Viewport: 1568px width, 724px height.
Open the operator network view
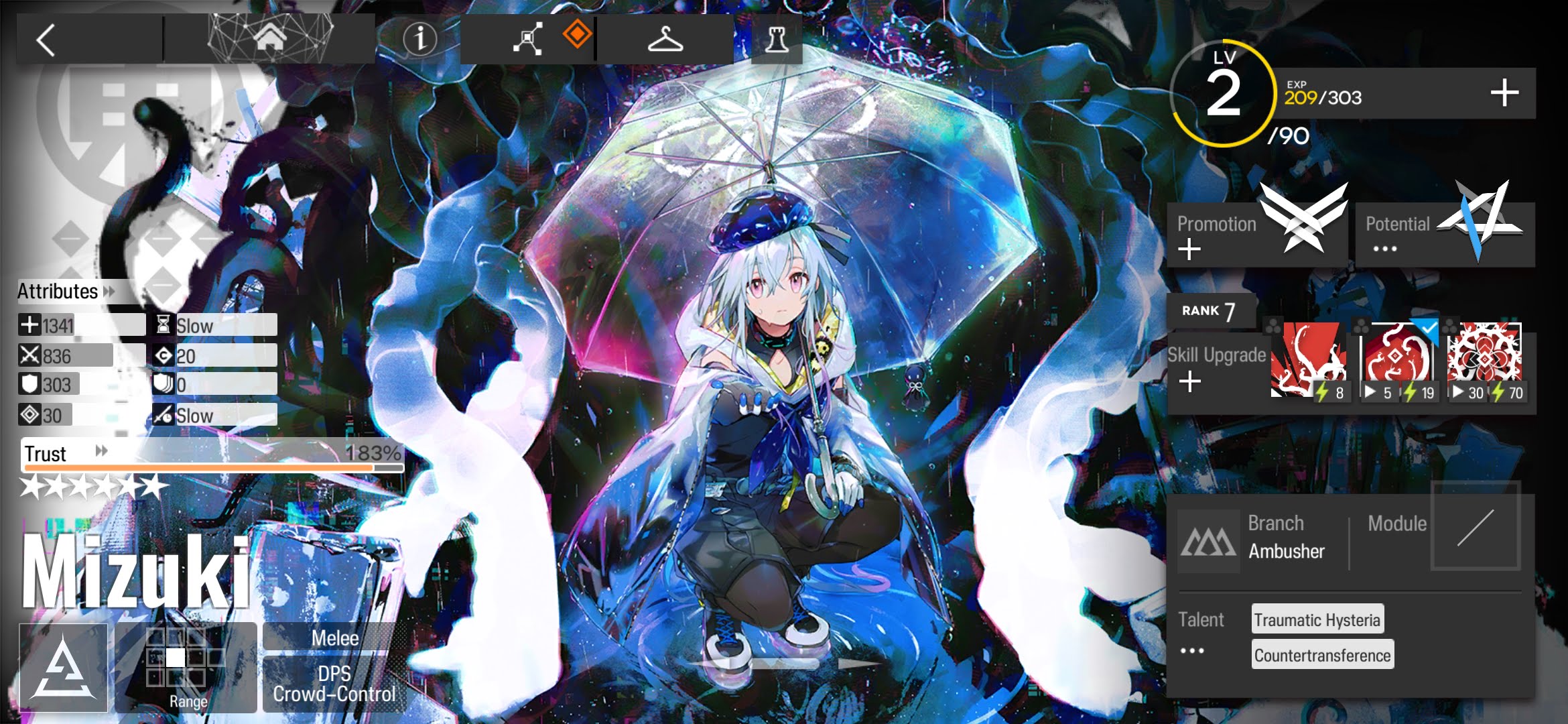tap(529, 39)
